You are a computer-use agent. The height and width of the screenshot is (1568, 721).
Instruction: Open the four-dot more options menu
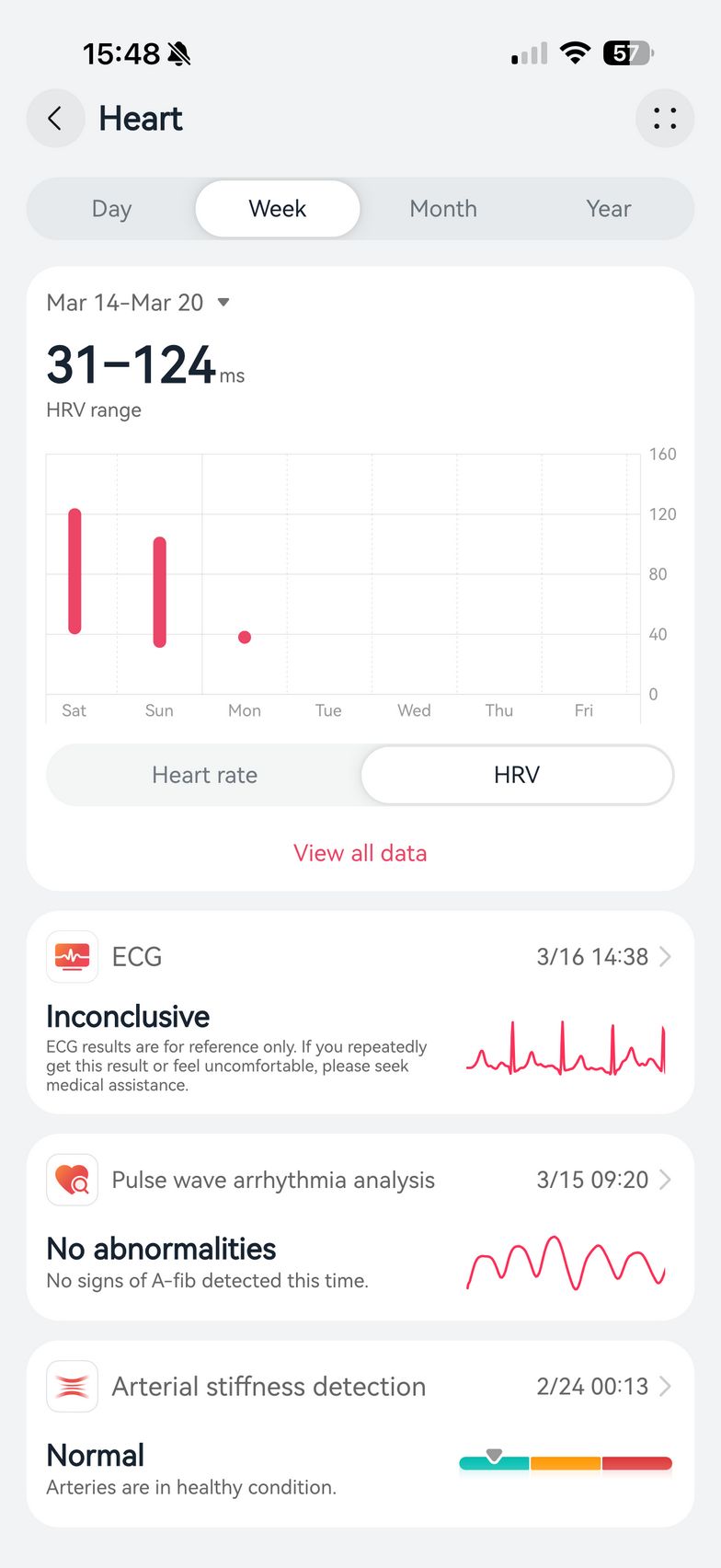pos(664,119)
